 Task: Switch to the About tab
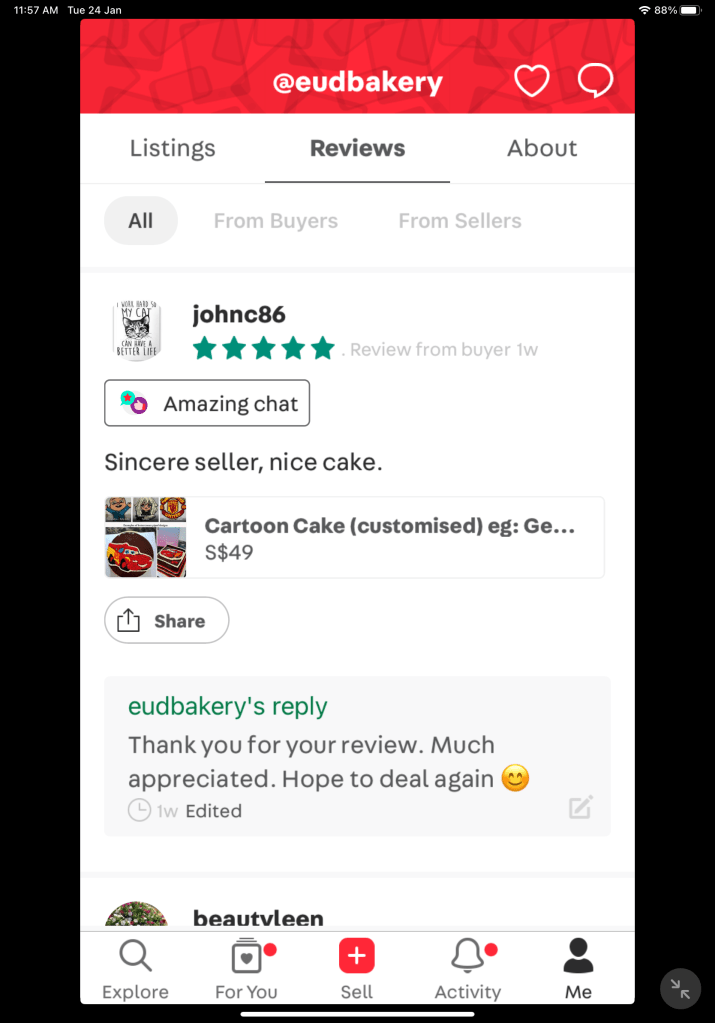[x=541, y=148]
